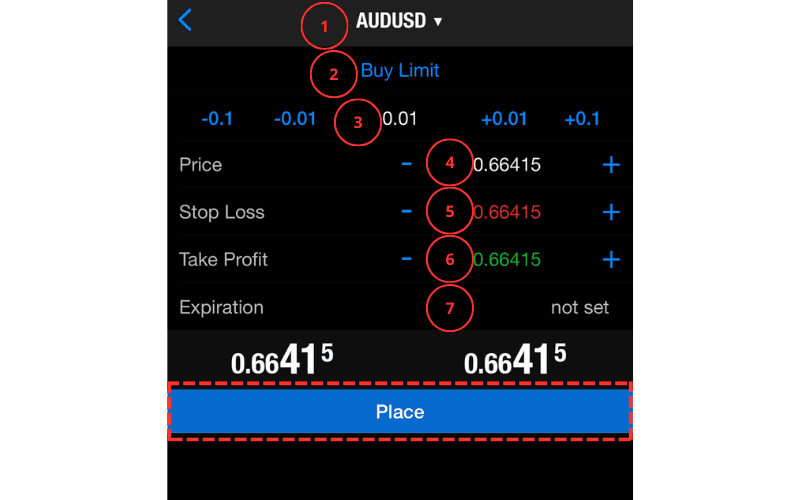Go back using the top-left arrow
The height and width of the screenshot is (500, 800).
[x=185, y=20]
